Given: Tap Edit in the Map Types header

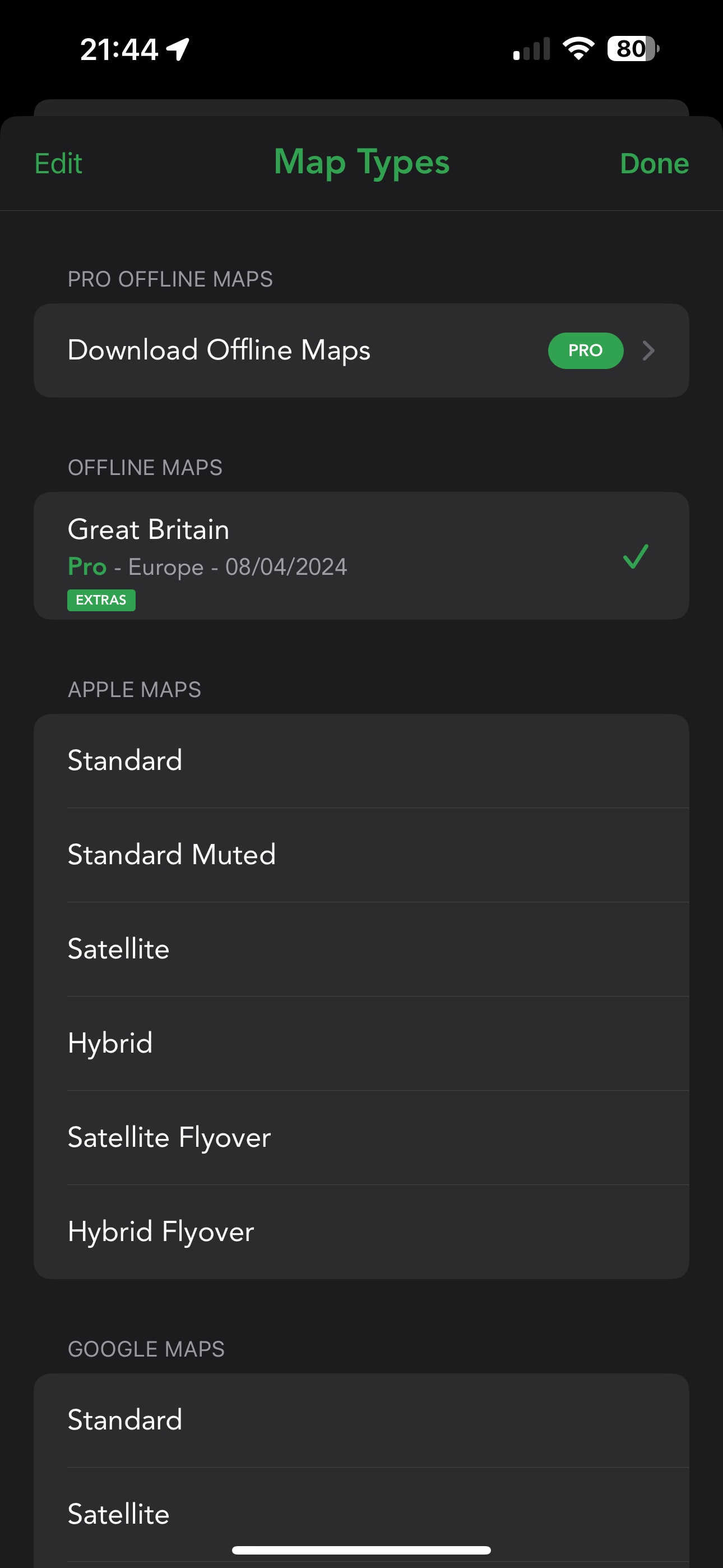Looking at the screenshot, I should (x=58, y=164).
